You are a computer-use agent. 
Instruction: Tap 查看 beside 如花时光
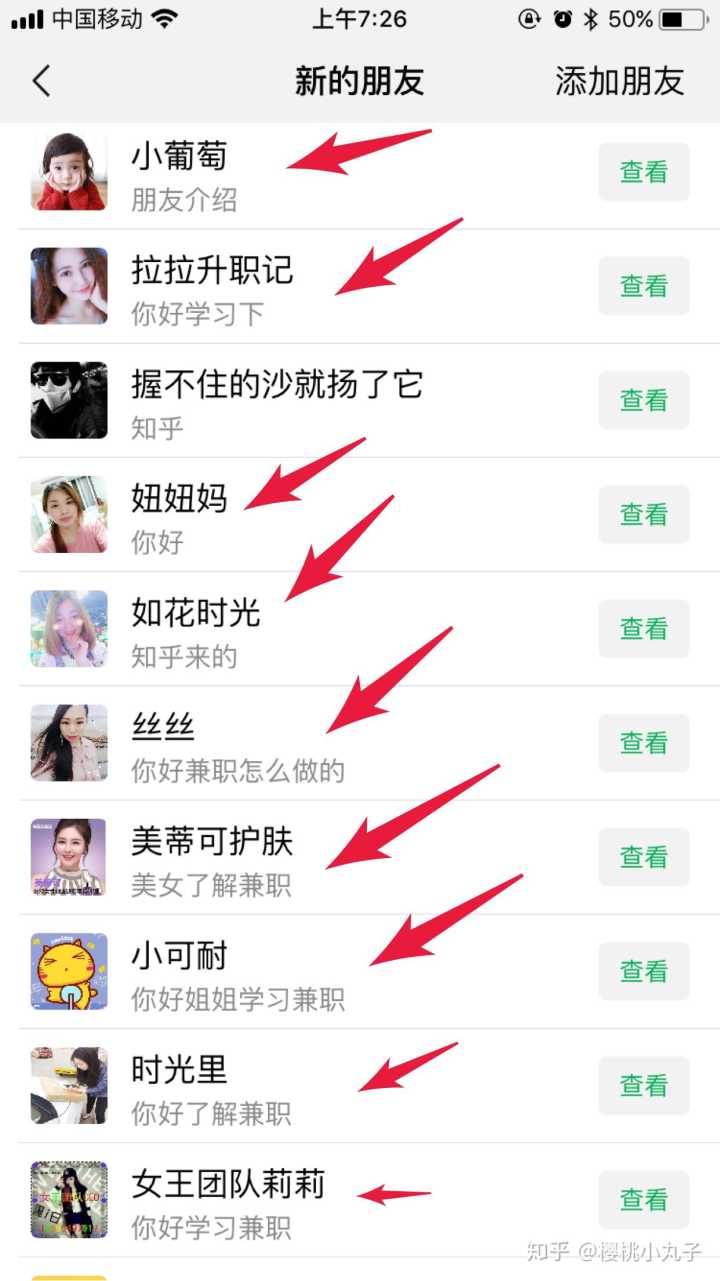[x=644, y=628]
